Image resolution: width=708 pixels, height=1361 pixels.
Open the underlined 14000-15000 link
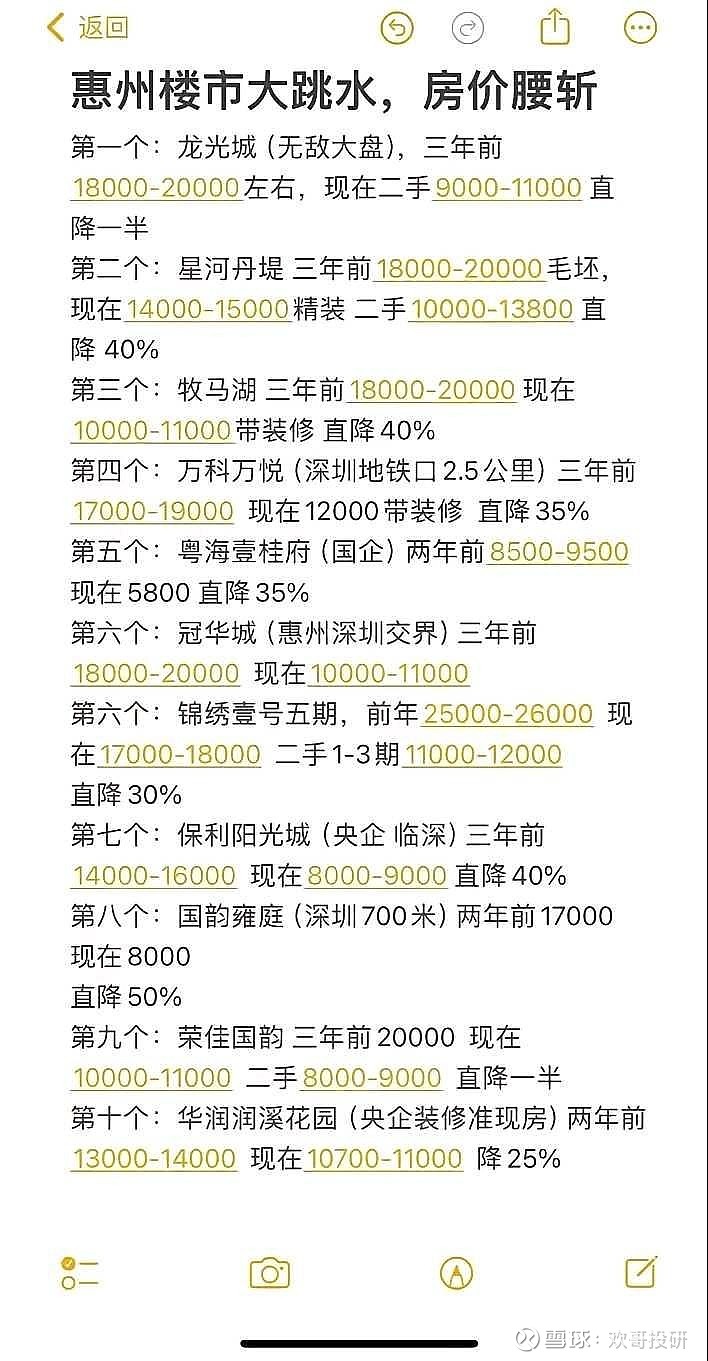click(x=208, y=309)
